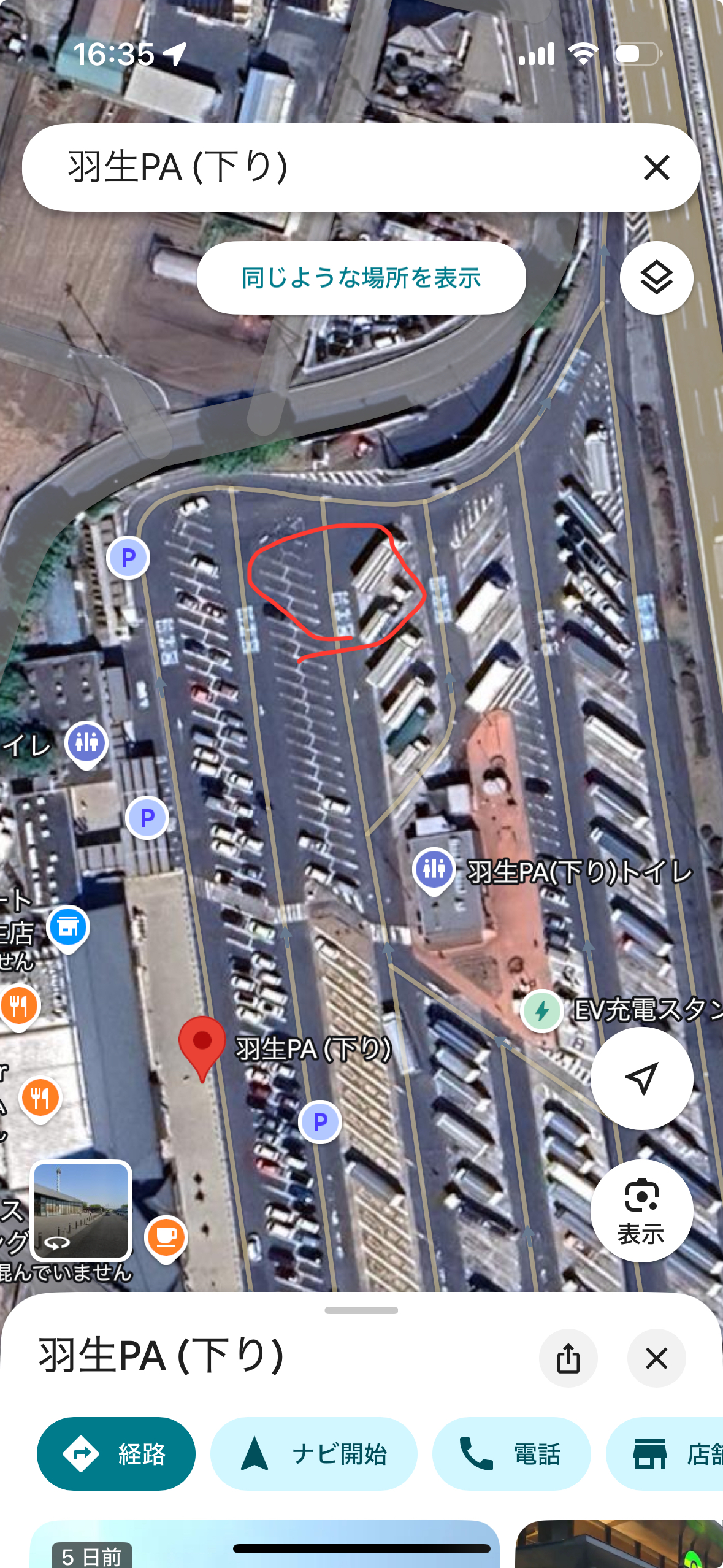This screenshot has height=1568, width=723.
Task: Share the 羽生PA (下り) place
Action: click(568, 1358)
